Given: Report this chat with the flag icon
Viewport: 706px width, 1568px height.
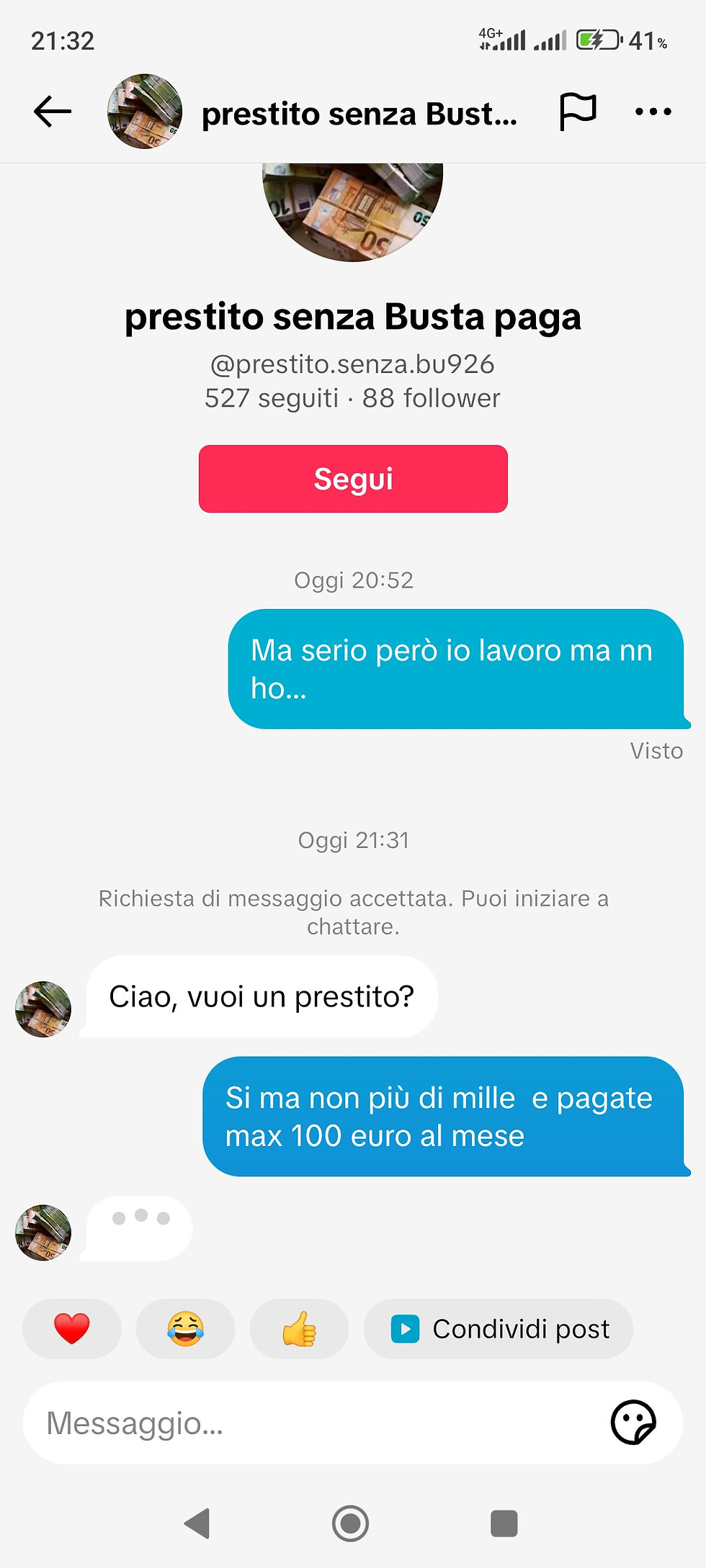Looking at the screenshot, I should coord(578,112).
